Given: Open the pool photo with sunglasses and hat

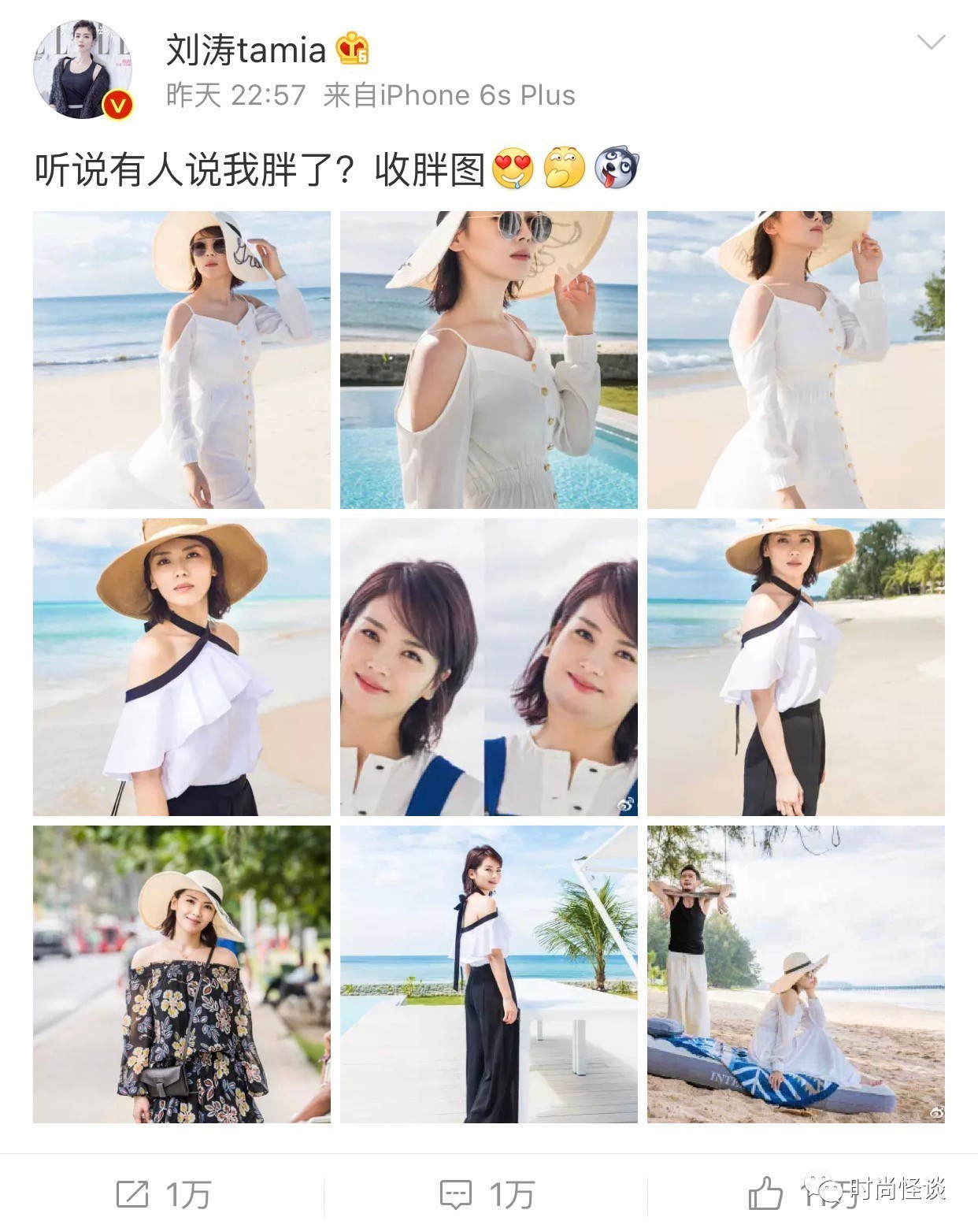Looking at the screenshot, I should pos(488,359).
